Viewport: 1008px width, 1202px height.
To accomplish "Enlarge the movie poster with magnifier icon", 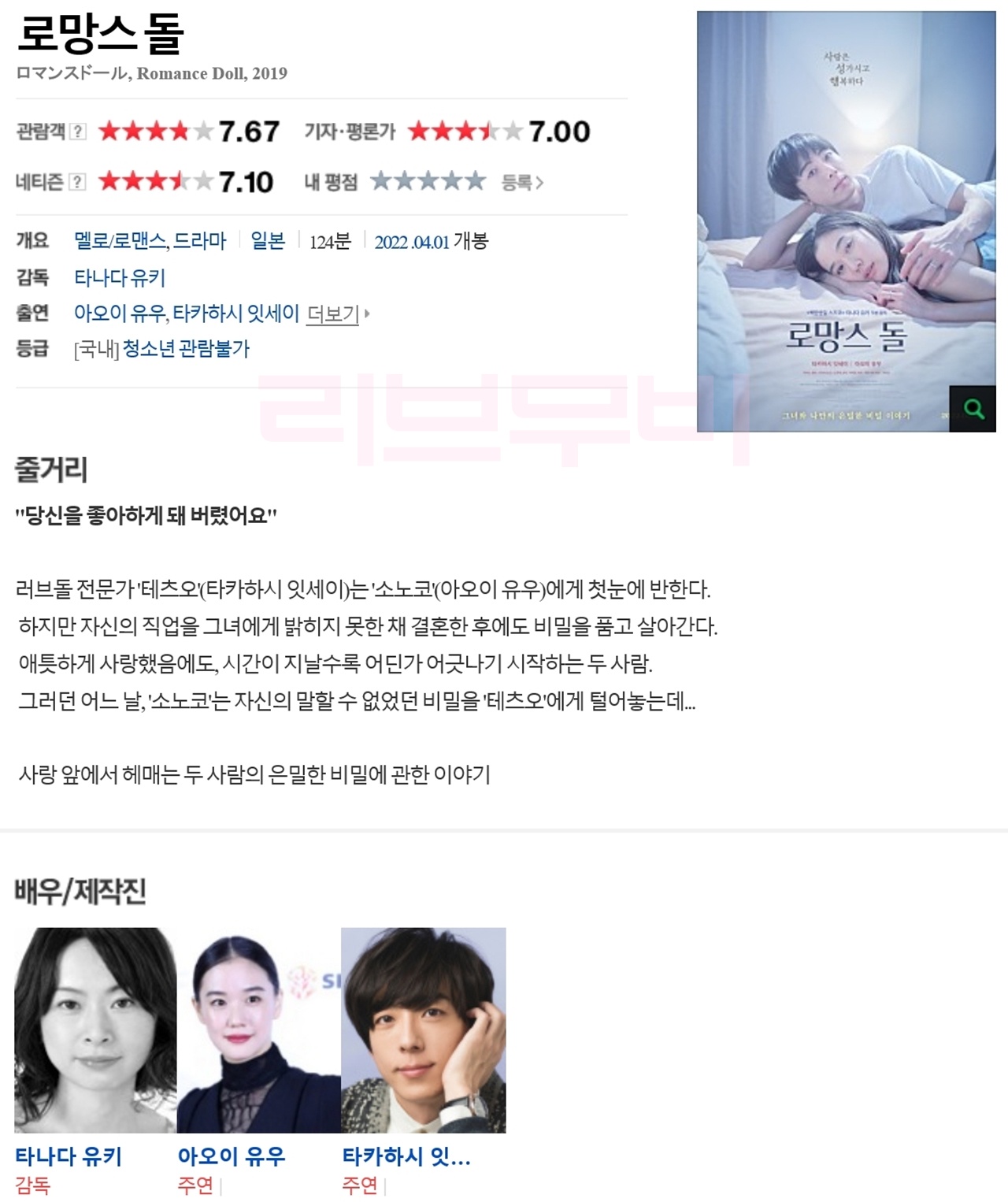I will click(x=973, y=409).
